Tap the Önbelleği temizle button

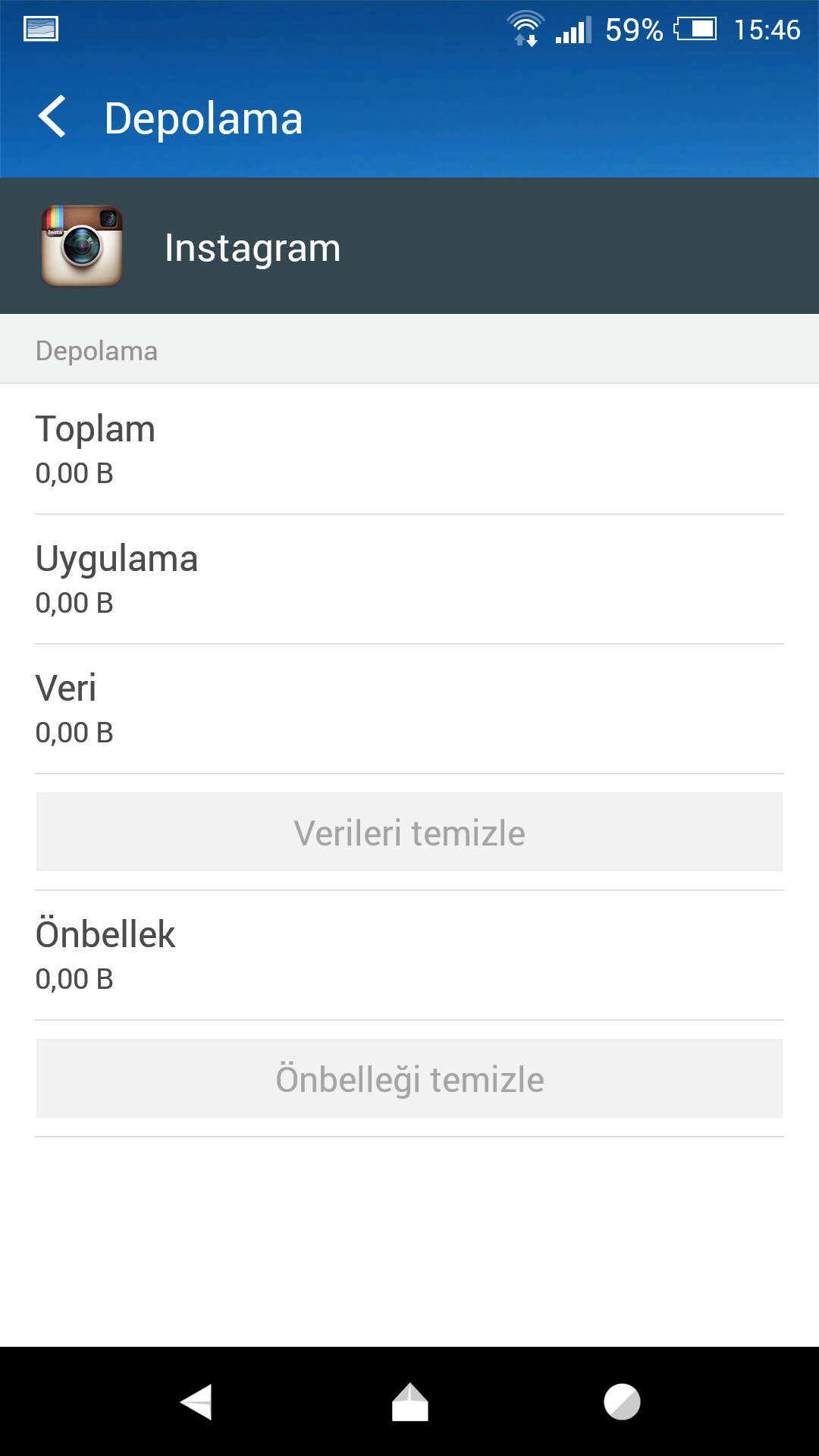coord(409,1078)
